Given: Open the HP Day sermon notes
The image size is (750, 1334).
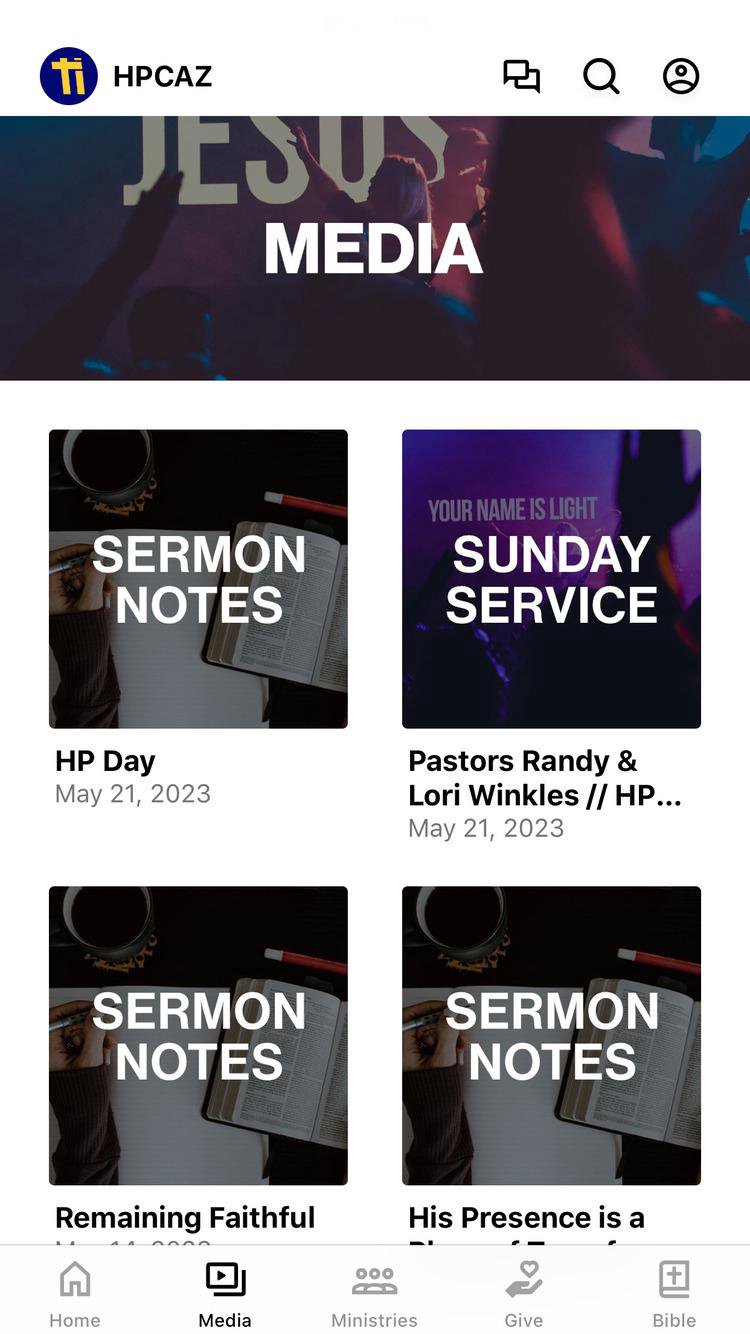Looking at the screenshot, I should (198, 579).
